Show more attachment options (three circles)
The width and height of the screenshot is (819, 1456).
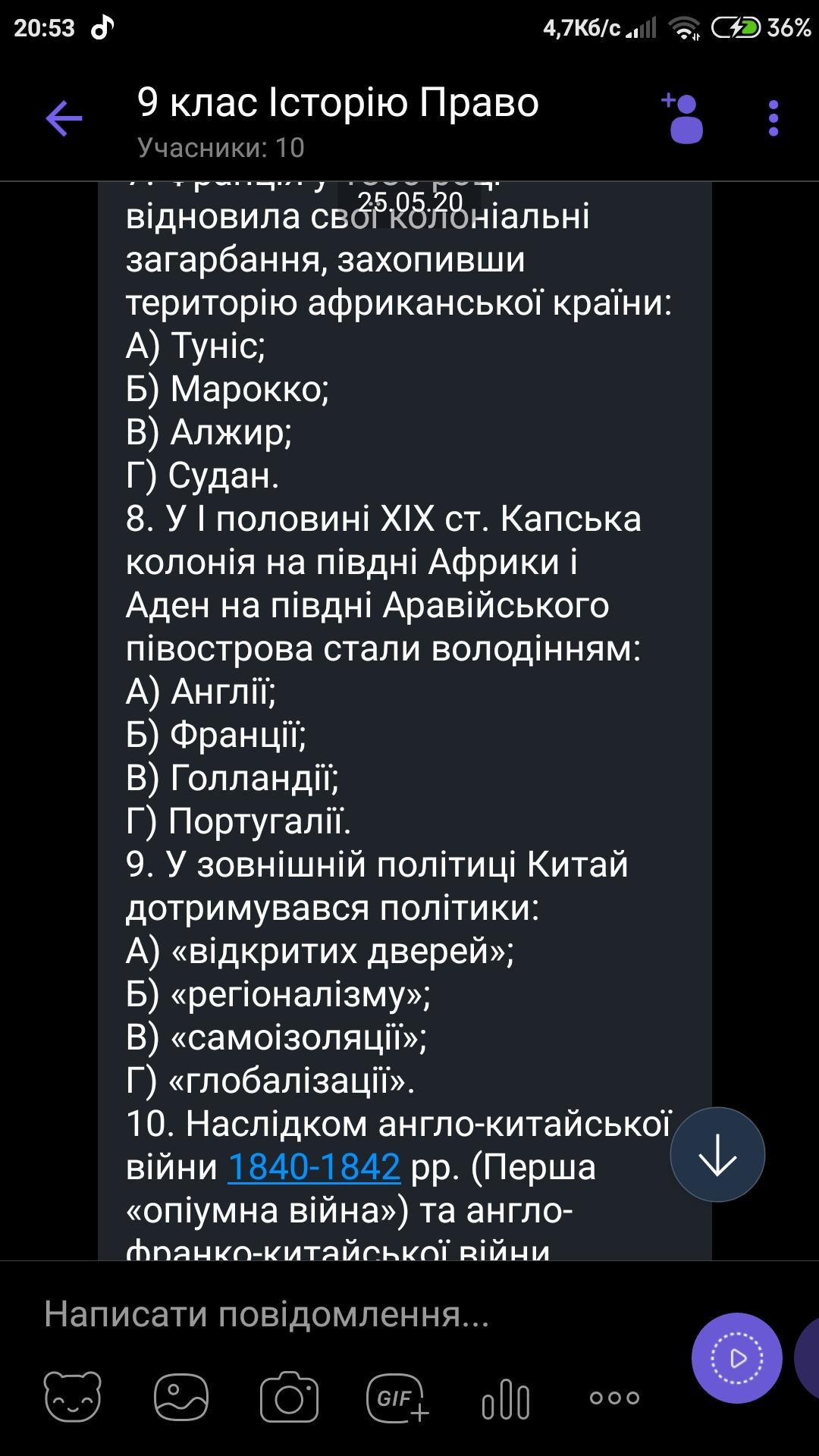coord(614,1397)
